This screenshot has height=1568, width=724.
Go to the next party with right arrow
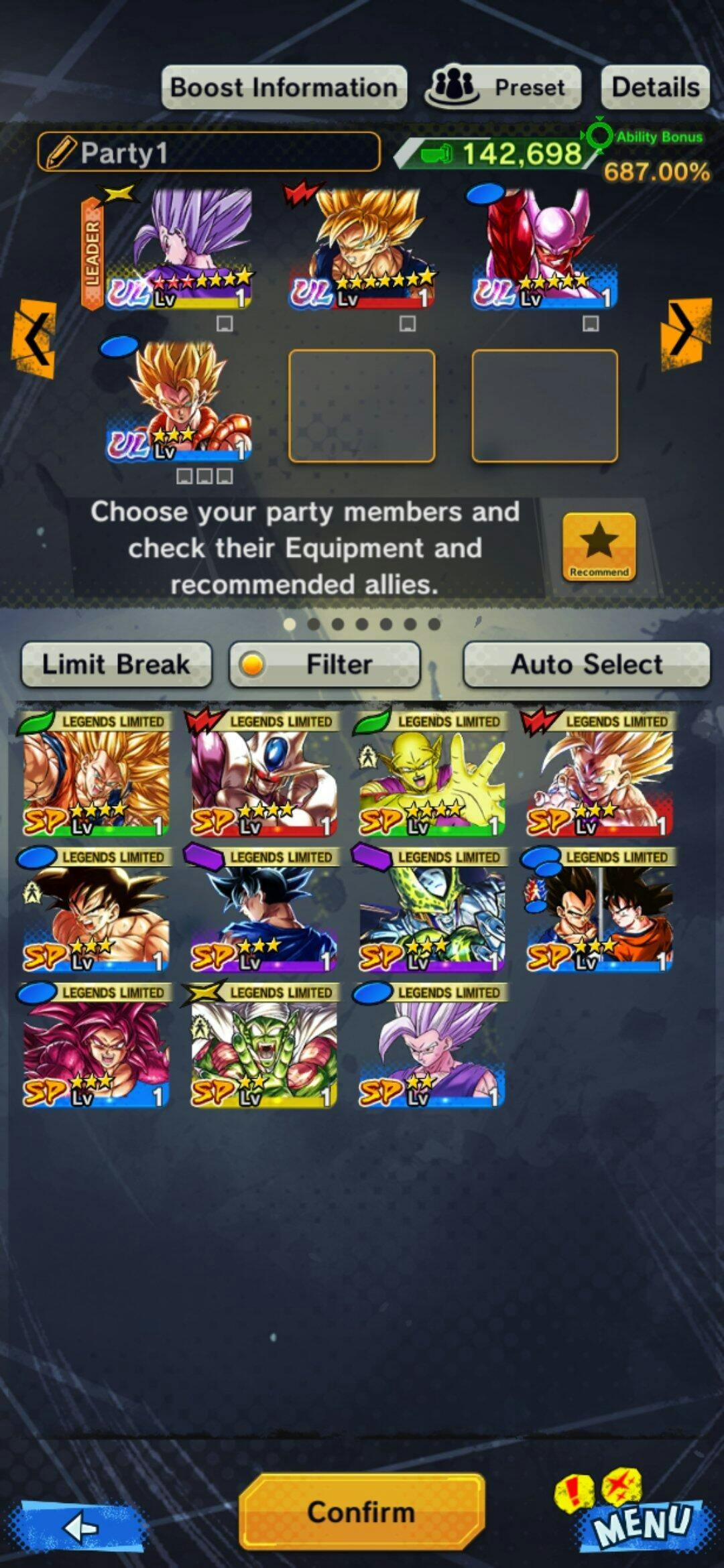686,333
